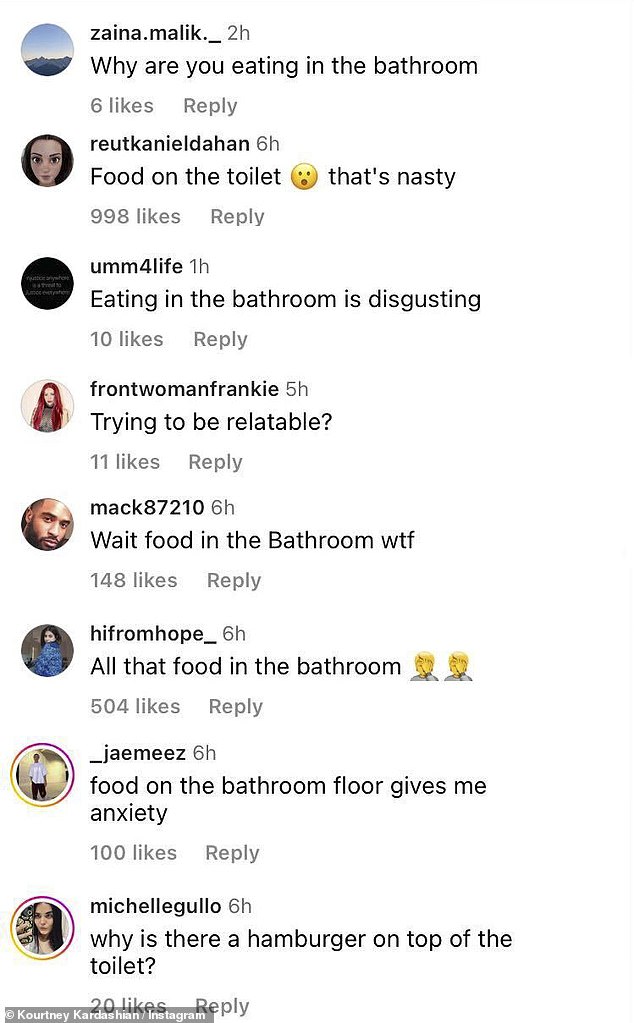Reply to _jaemeez's comment
The width and height of the screenshot is (634, 1023).
232,853
